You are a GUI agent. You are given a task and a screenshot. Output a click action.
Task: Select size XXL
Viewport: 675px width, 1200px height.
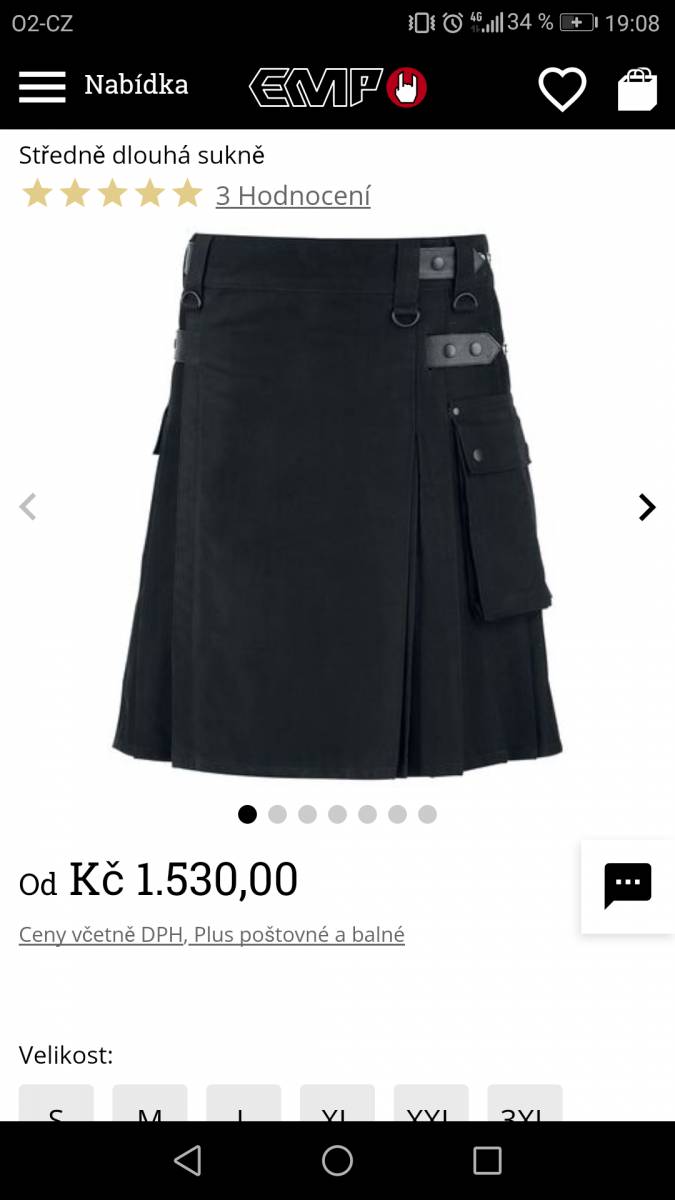coord(431,1103)
